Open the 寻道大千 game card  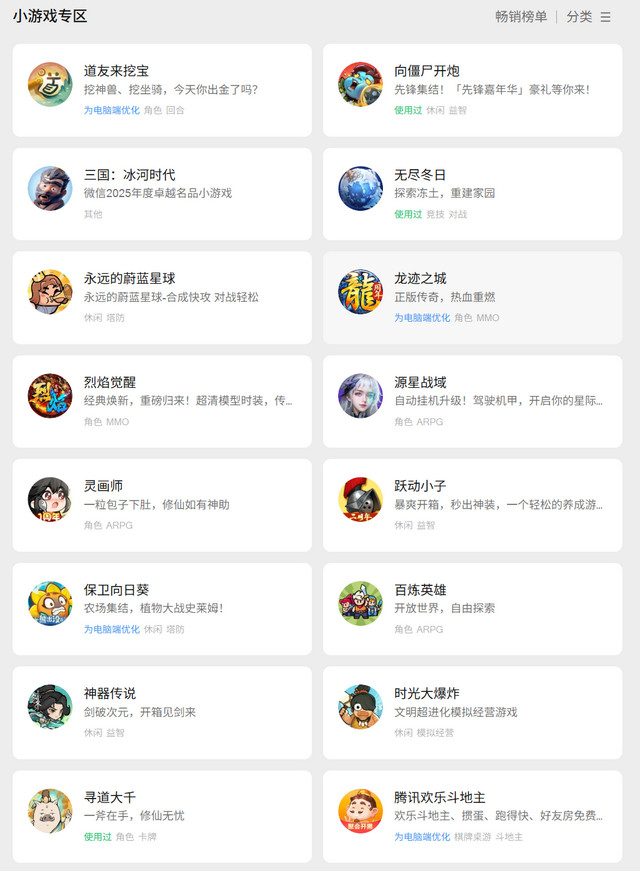(162, 816)
